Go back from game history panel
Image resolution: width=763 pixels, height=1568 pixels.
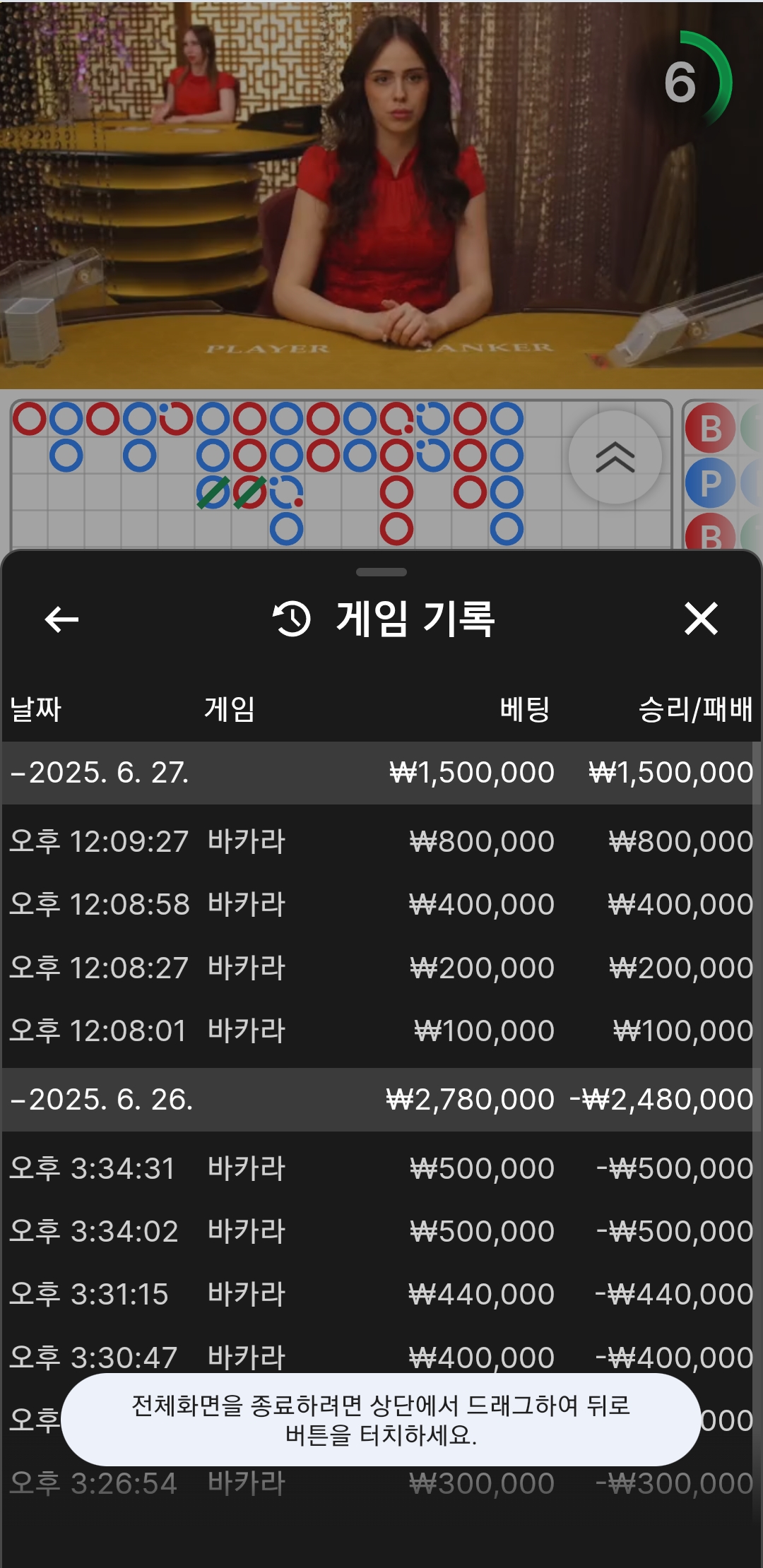point(61,619)
